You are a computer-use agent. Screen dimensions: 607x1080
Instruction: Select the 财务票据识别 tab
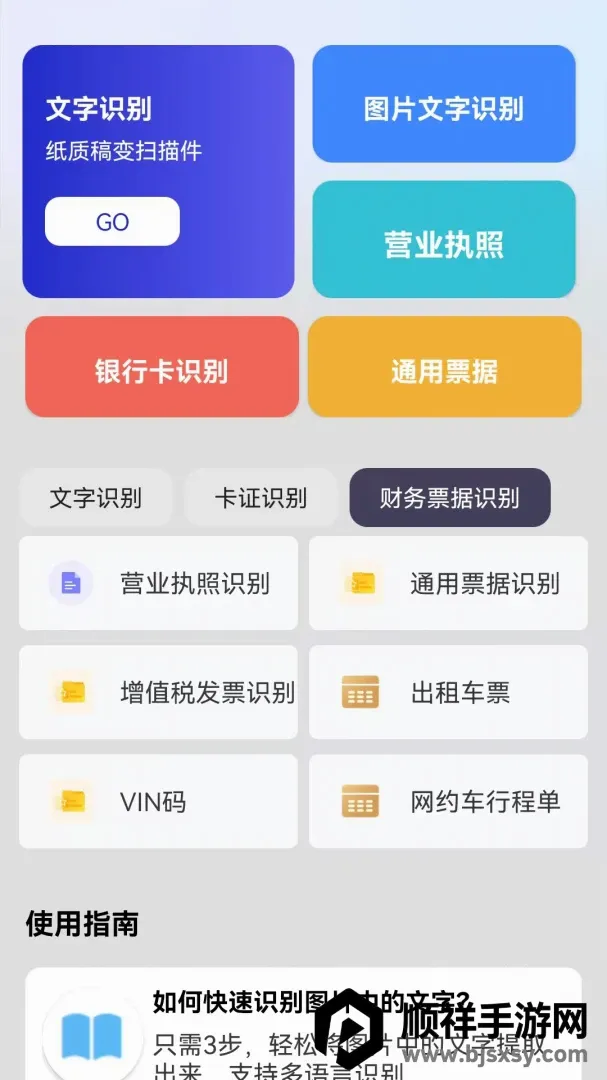450,497
